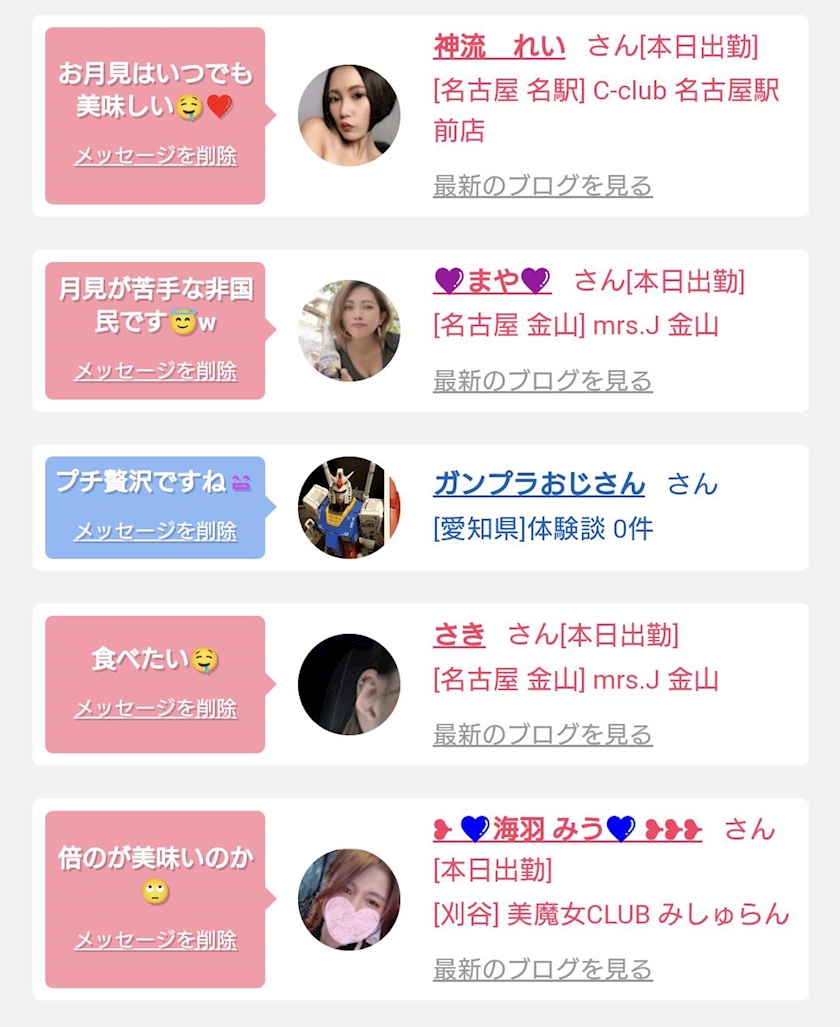View 神流 れい's latest blog
The width and height of the screenshot is (840, 1027).
click(542, 185)
